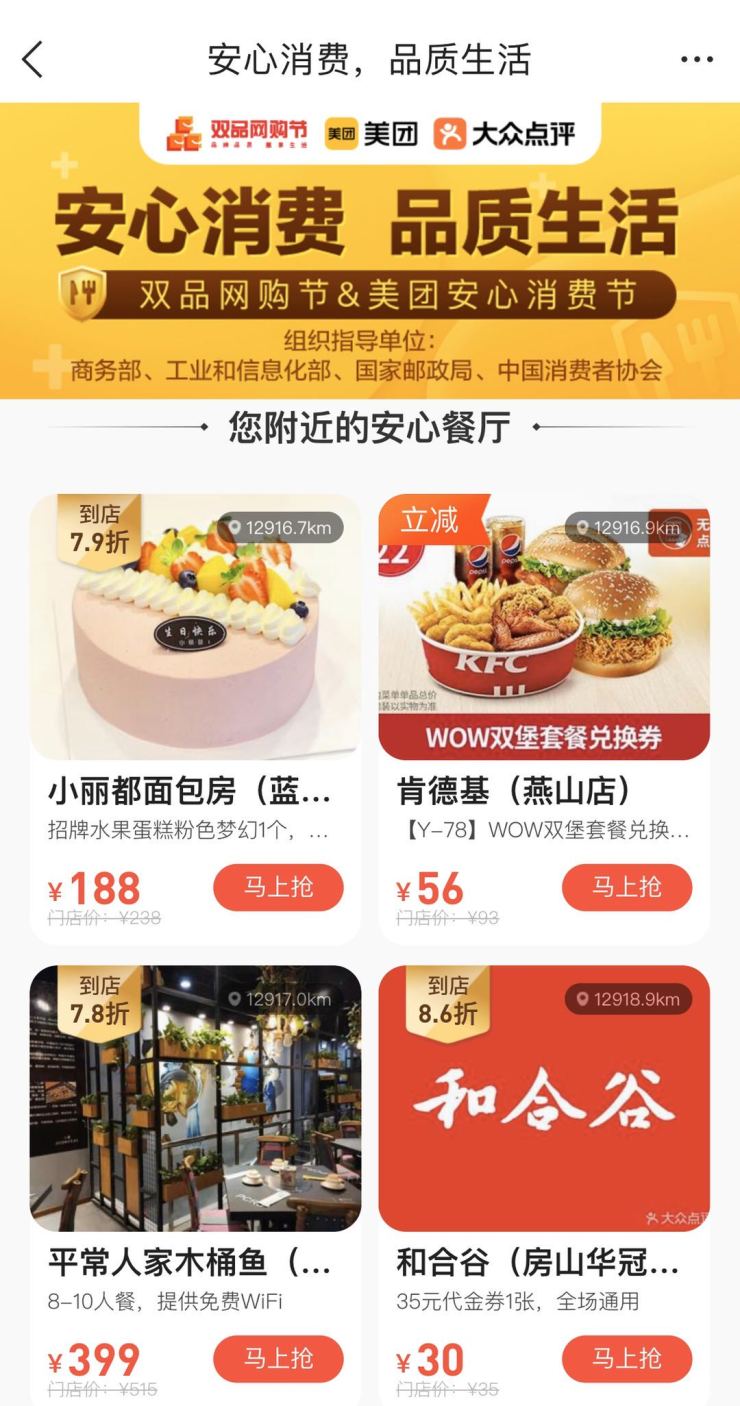
Task: Grab the ¥30 和合谷 voucher
Action: coord(627,1359)
